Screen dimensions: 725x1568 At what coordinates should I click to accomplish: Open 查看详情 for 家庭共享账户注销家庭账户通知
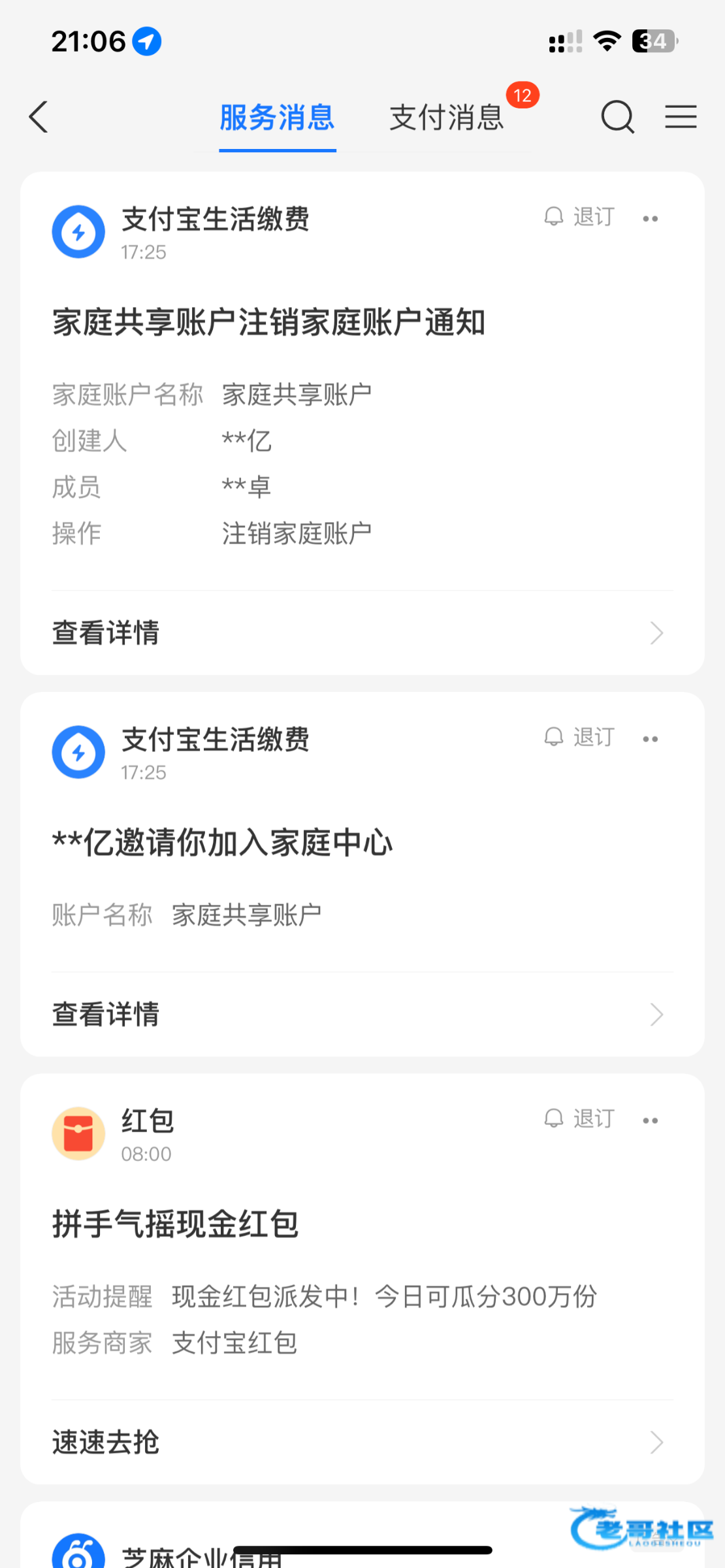coord(362,633)
